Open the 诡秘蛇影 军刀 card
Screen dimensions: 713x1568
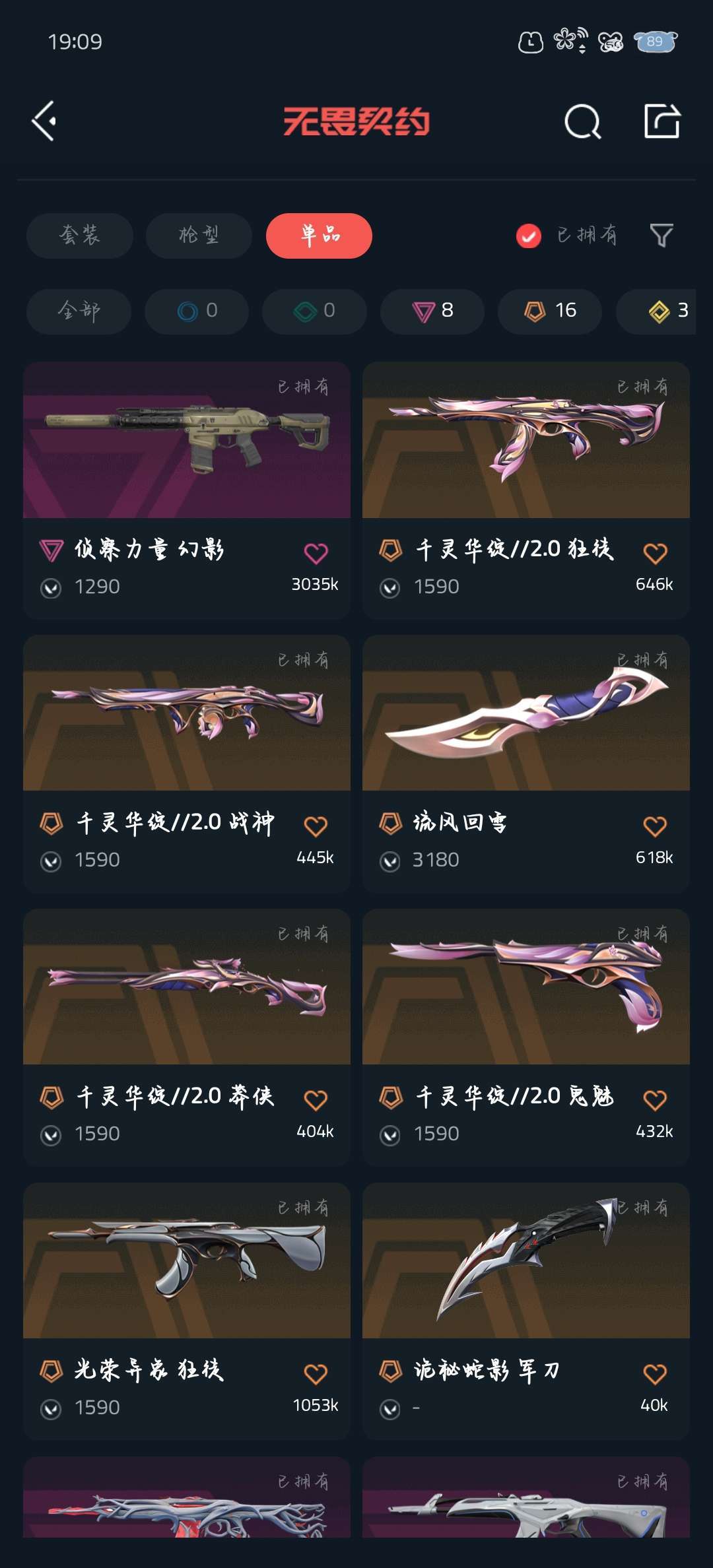(526, 1311)
